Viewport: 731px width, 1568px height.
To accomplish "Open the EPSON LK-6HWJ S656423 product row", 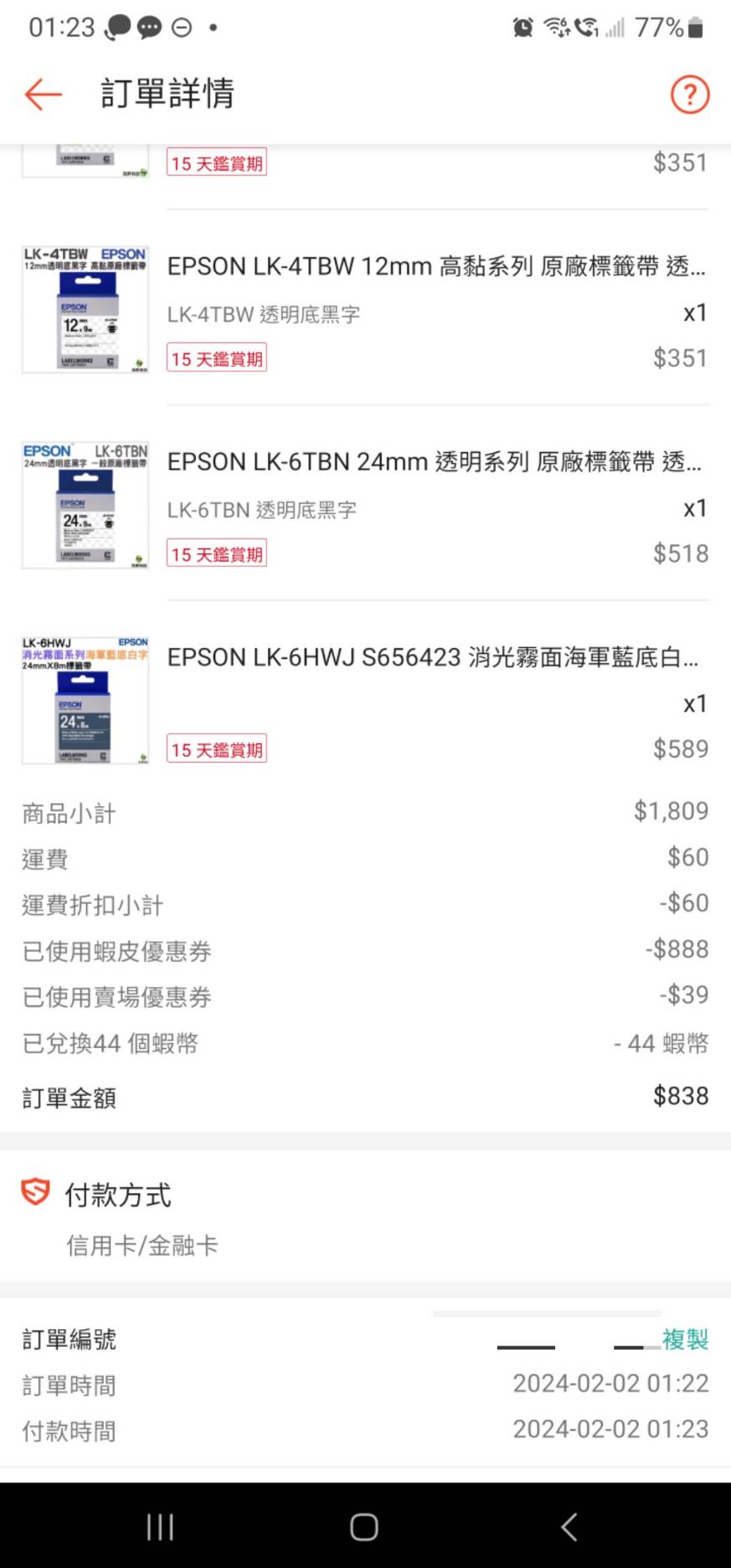I will (432, 658).
